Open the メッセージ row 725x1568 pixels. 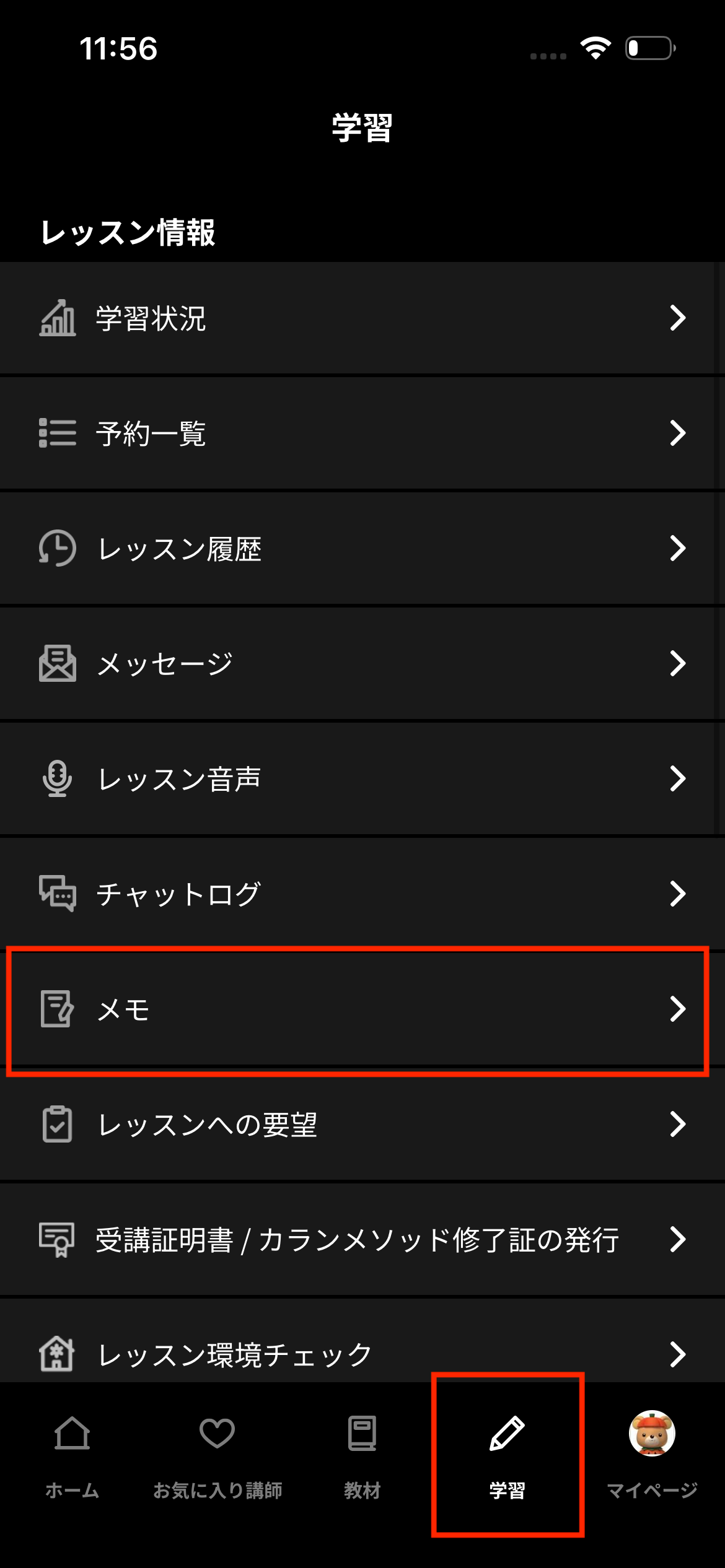[x=362, y=663]
